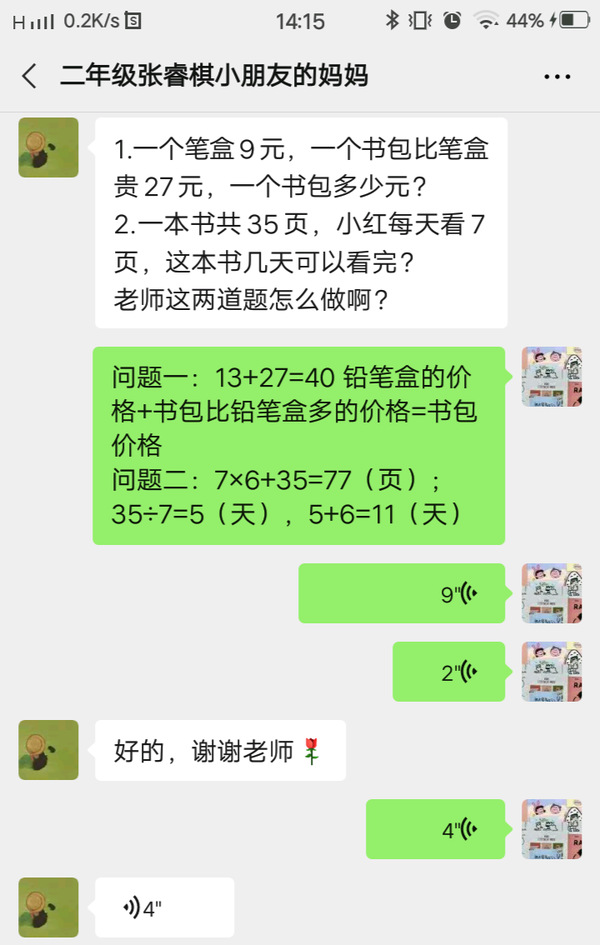Screen dimensions: 600x945
Task: Go back from the chat
Action: point(30,76)
